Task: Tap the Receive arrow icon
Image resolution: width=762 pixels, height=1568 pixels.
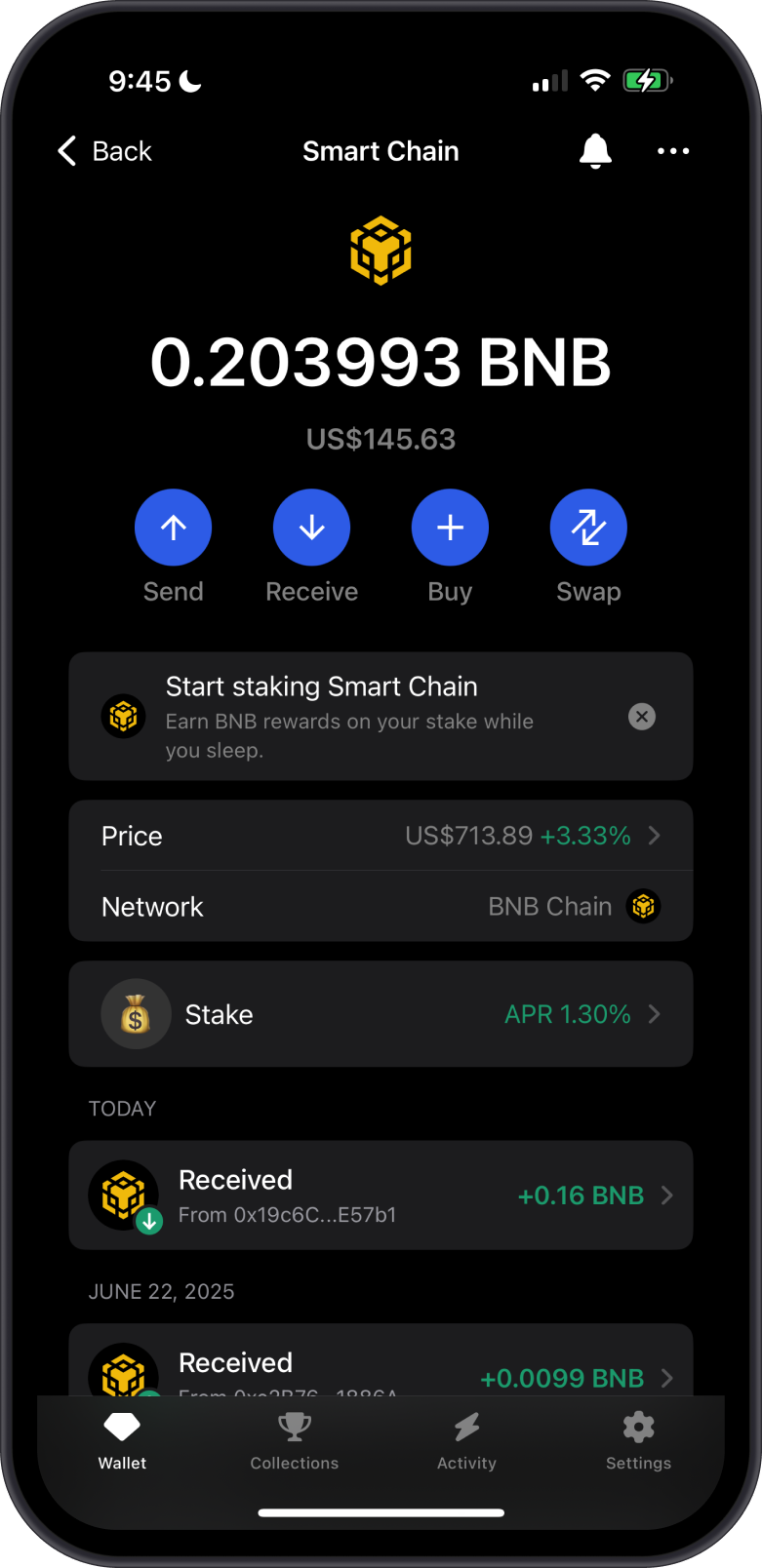Action: (x=311, y=527)
